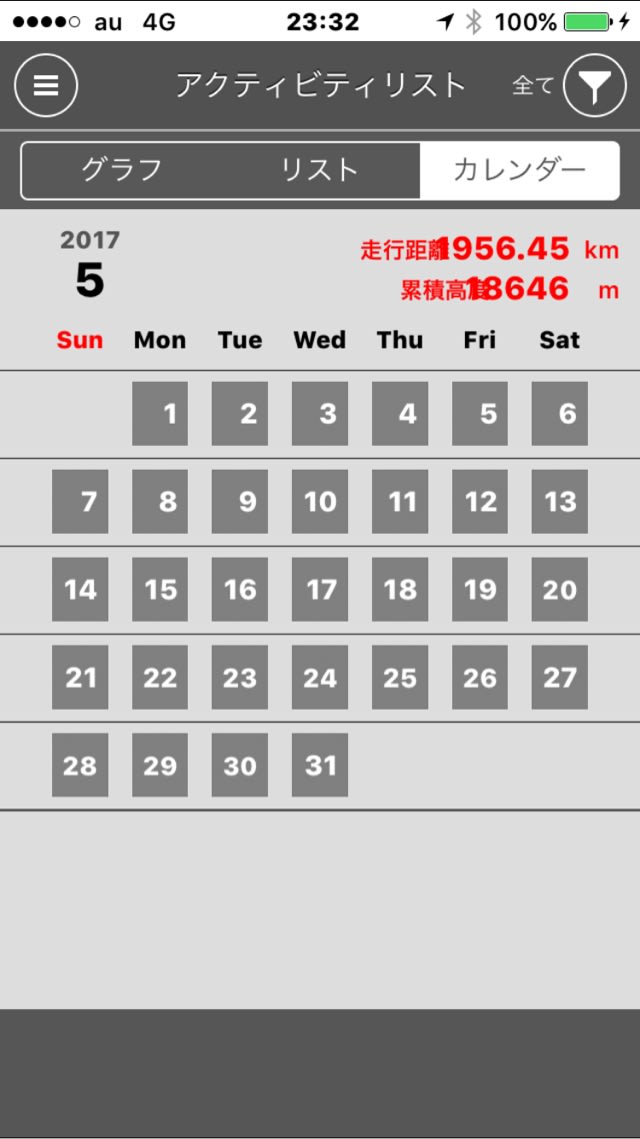The width and height of the screenshot is (640, 1139).
Task: Open the activity filter funnel
Action: (x=594, y=86)
